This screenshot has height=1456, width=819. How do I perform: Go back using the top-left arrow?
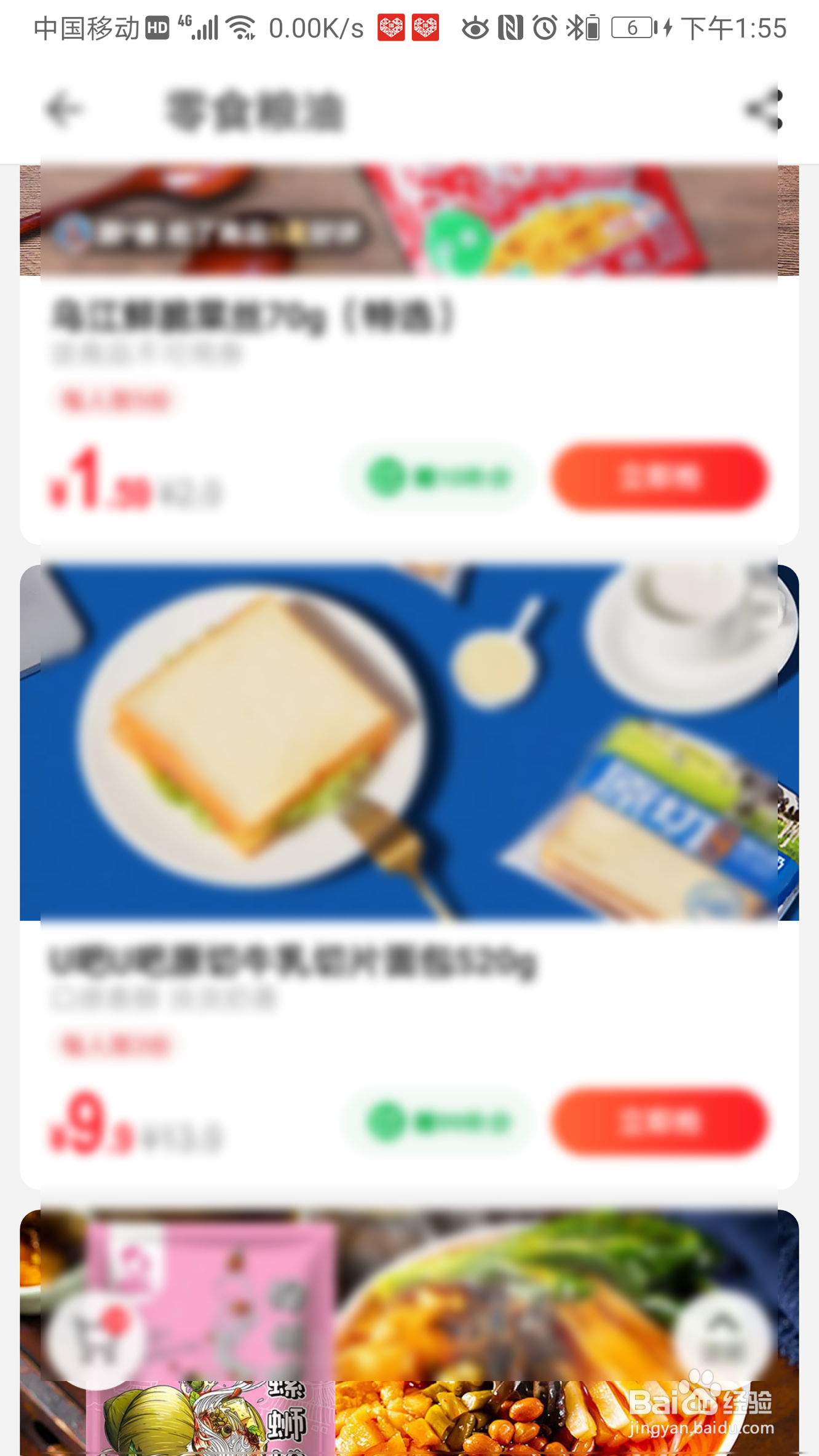pos(63,109)
